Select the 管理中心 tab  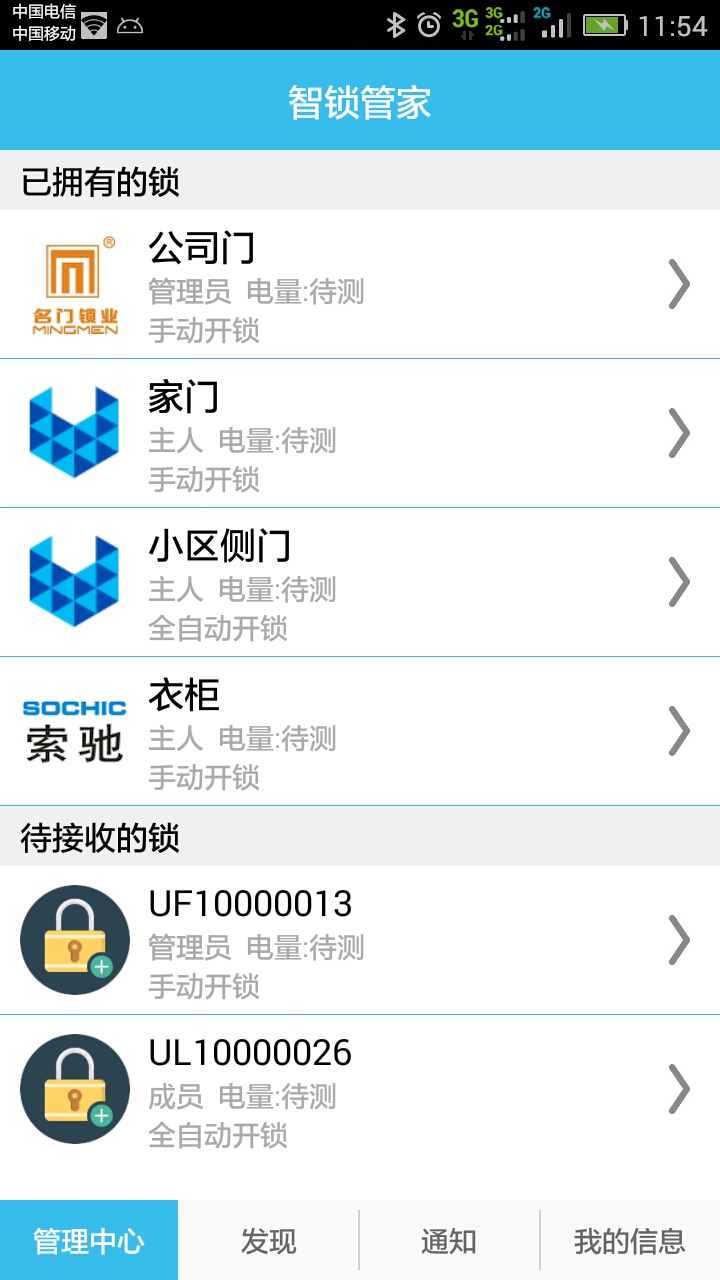point(90,1239)
